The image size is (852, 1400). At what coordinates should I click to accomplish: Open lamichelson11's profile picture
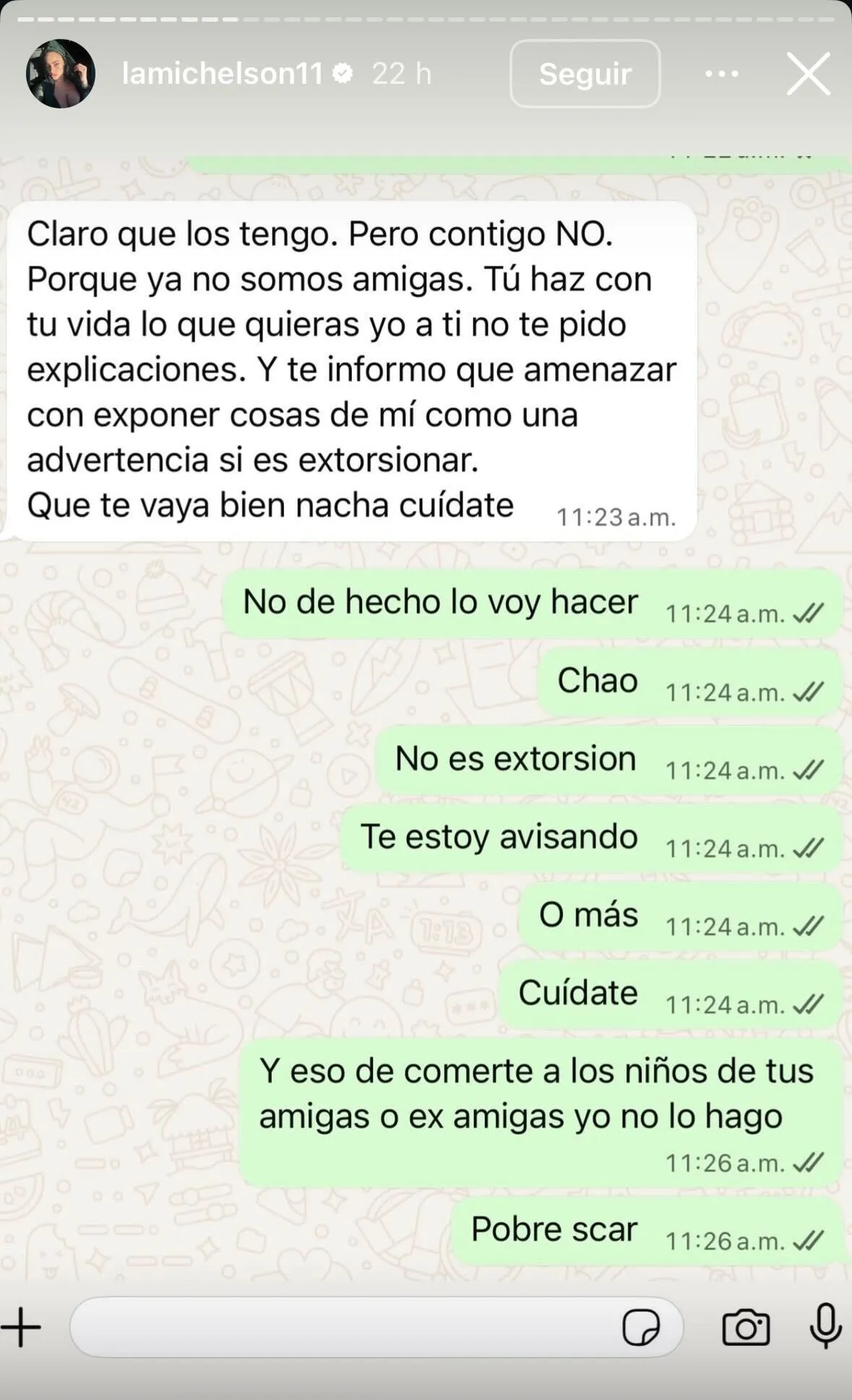pos(61,74)
